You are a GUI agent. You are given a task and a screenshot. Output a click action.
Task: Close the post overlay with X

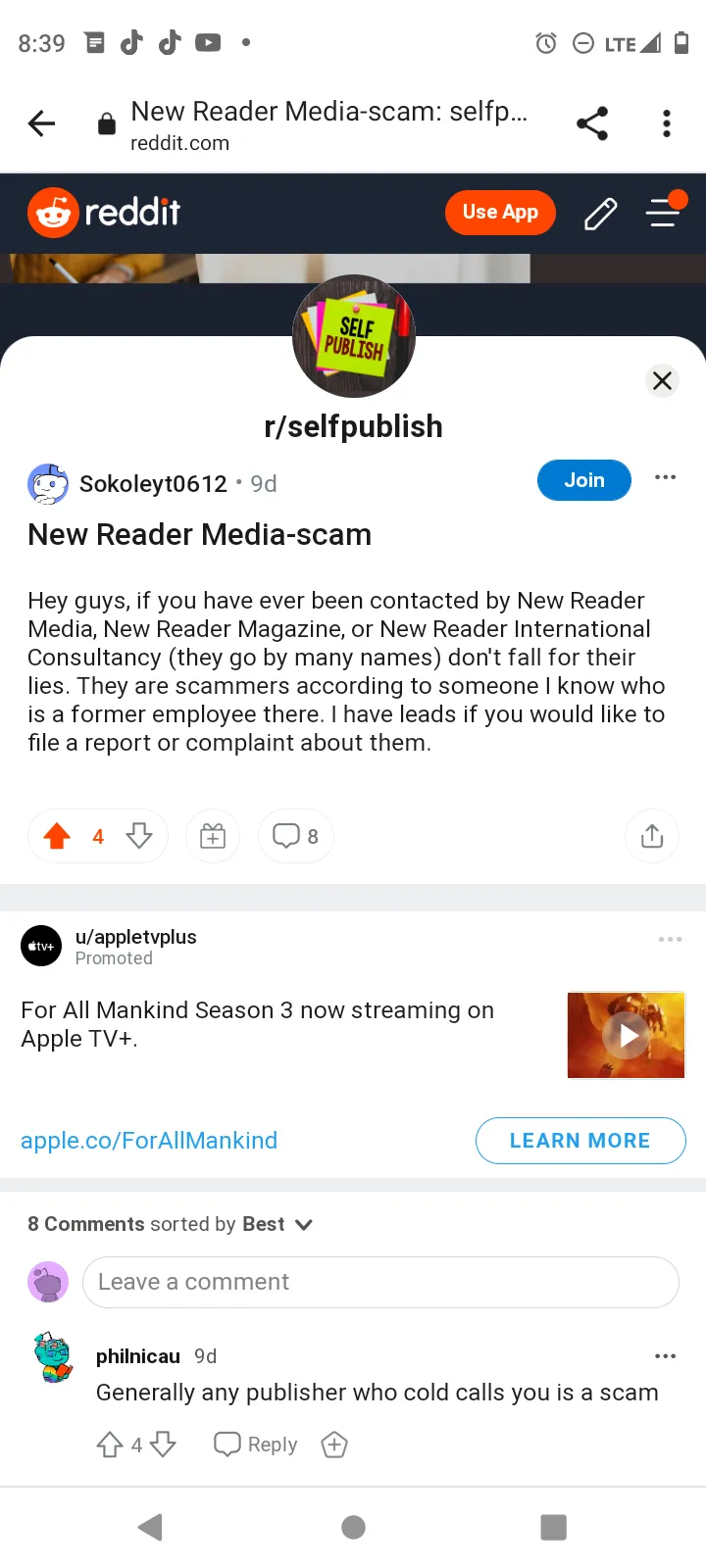663,380
